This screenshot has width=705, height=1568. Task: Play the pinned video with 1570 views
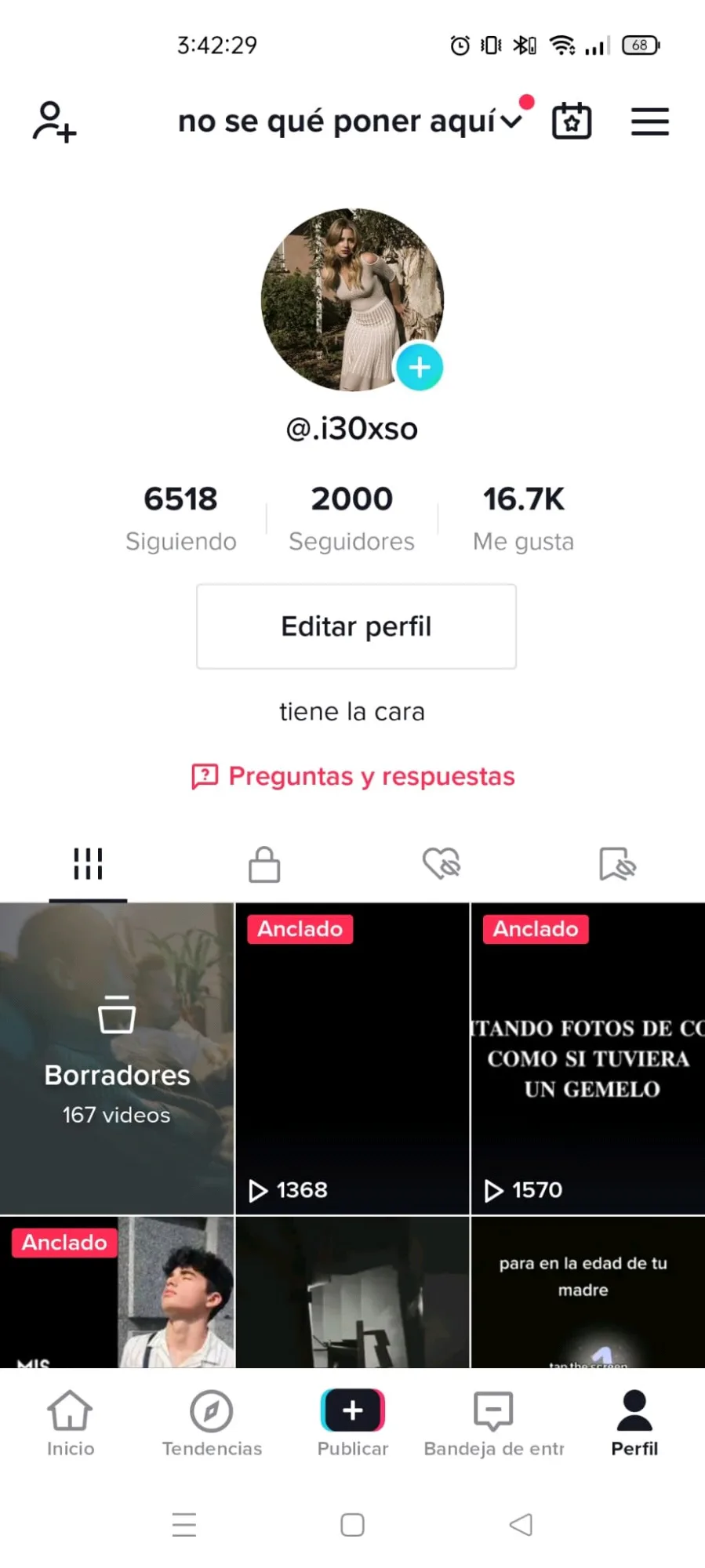coord(588,1058)
